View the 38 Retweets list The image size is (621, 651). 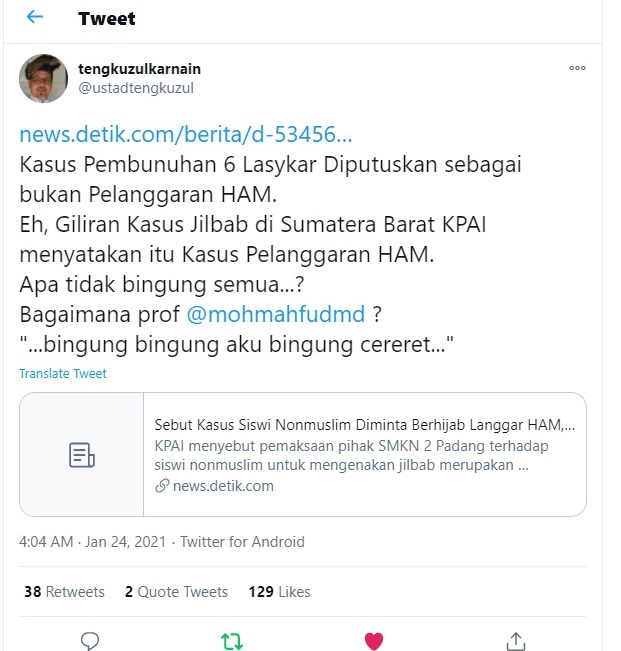(x=64, y=592)
